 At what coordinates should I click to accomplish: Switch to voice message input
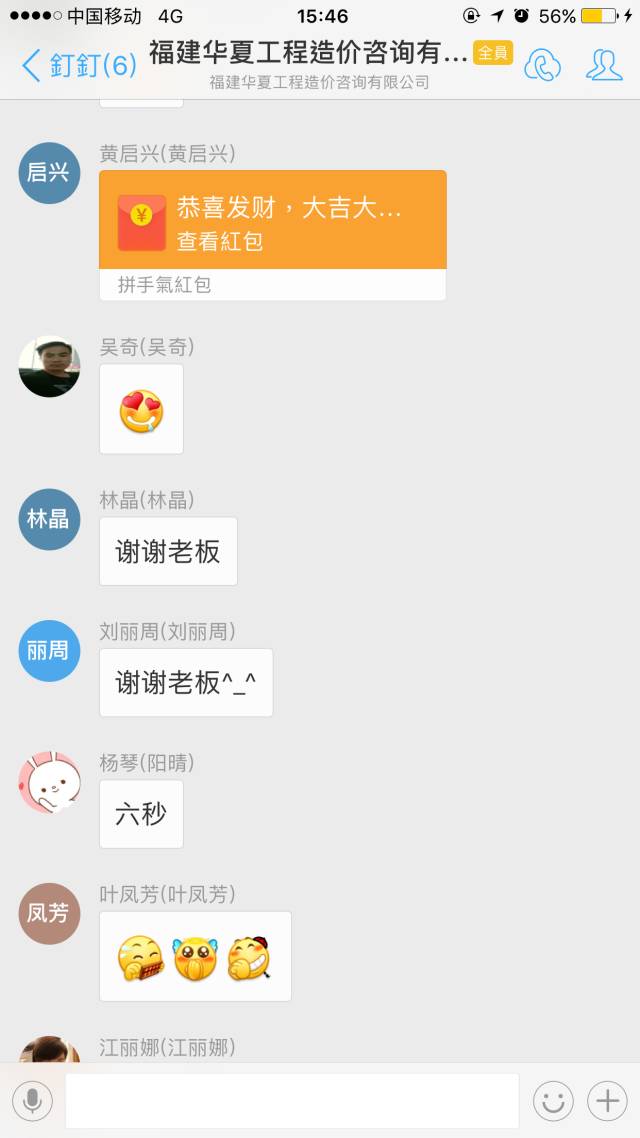(32, 1101)
